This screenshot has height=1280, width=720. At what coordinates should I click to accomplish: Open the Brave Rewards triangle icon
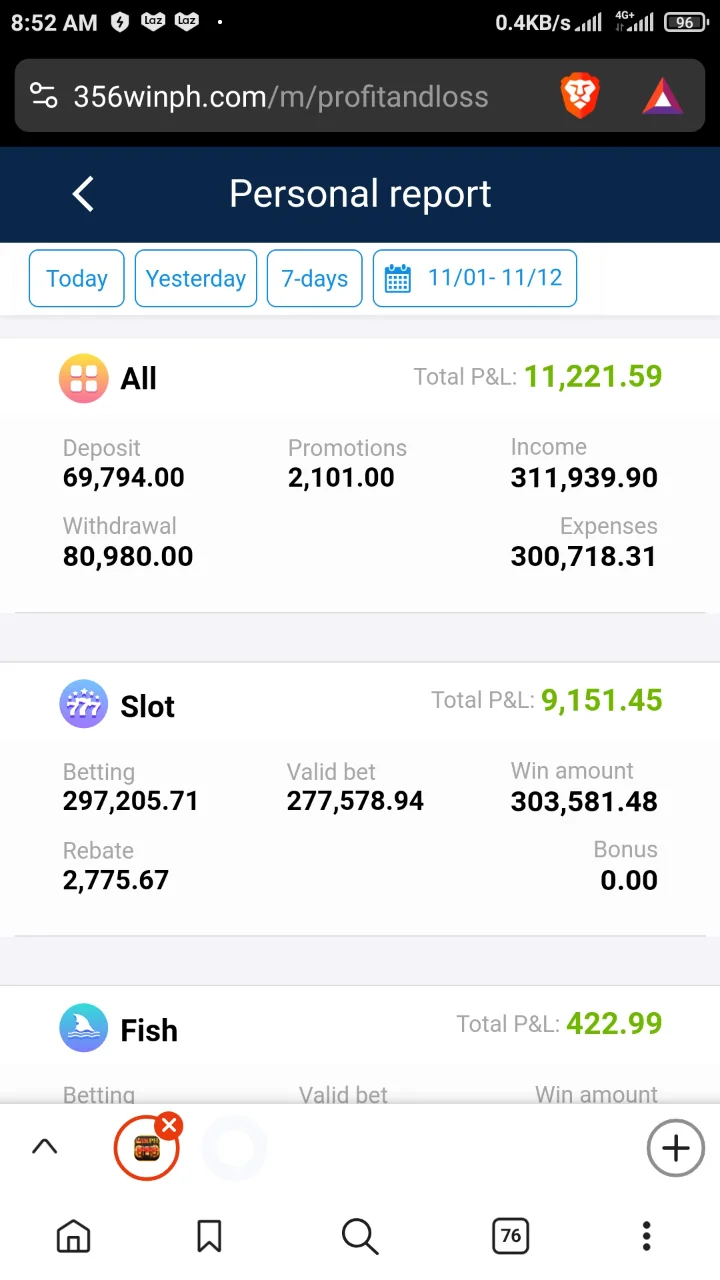point(661,97)
